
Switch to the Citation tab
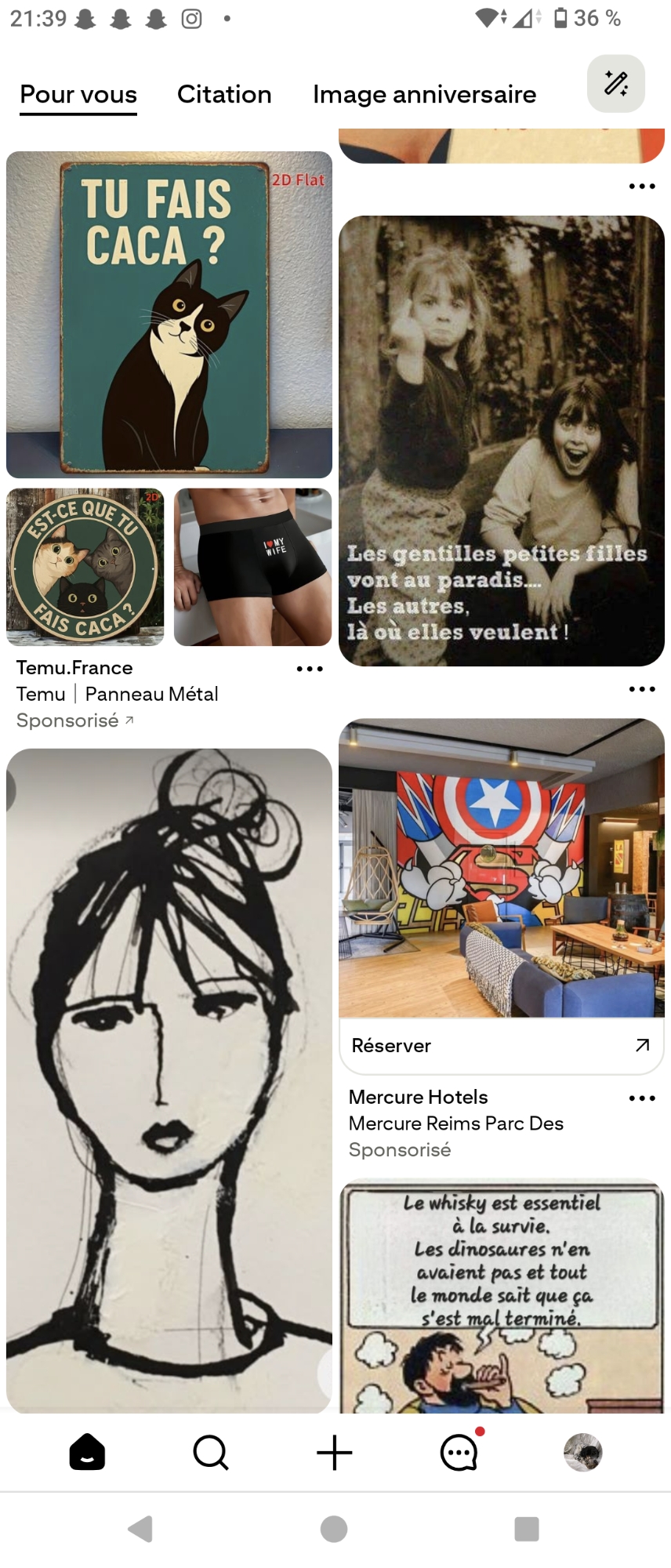pos(224,94)
